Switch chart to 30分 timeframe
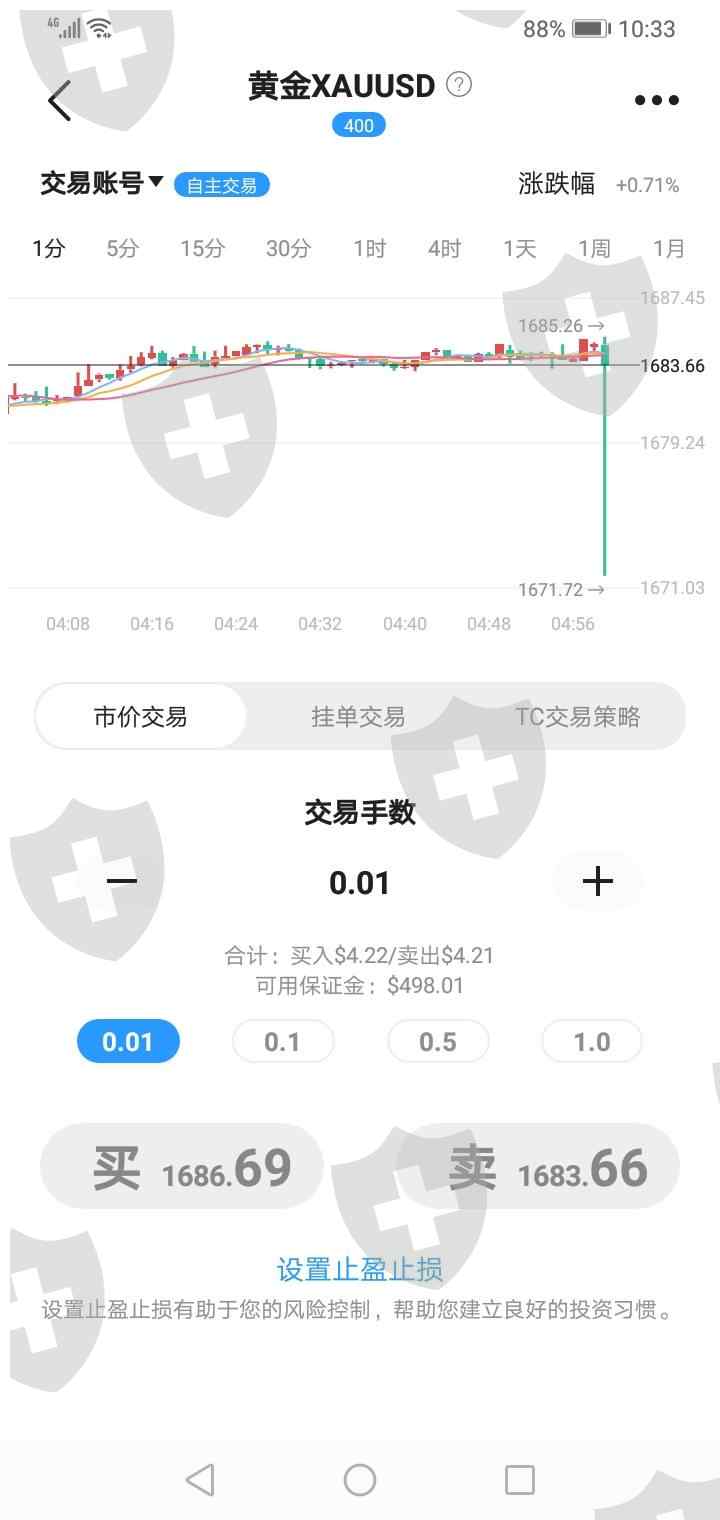Screen dimensions: 720x1520 [288, 249]
